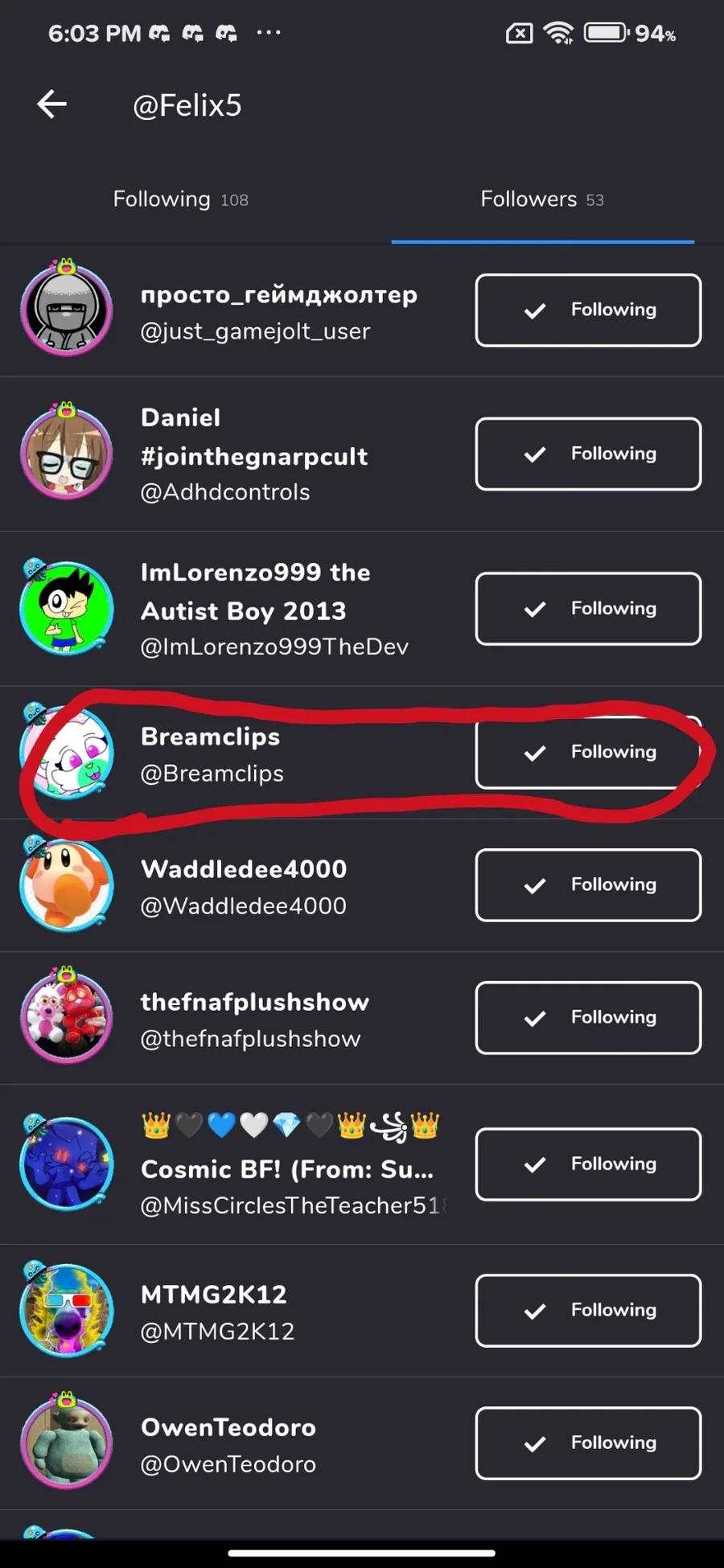
Task: Open thefnafplushshow profile
Action: pos(254,1019)
